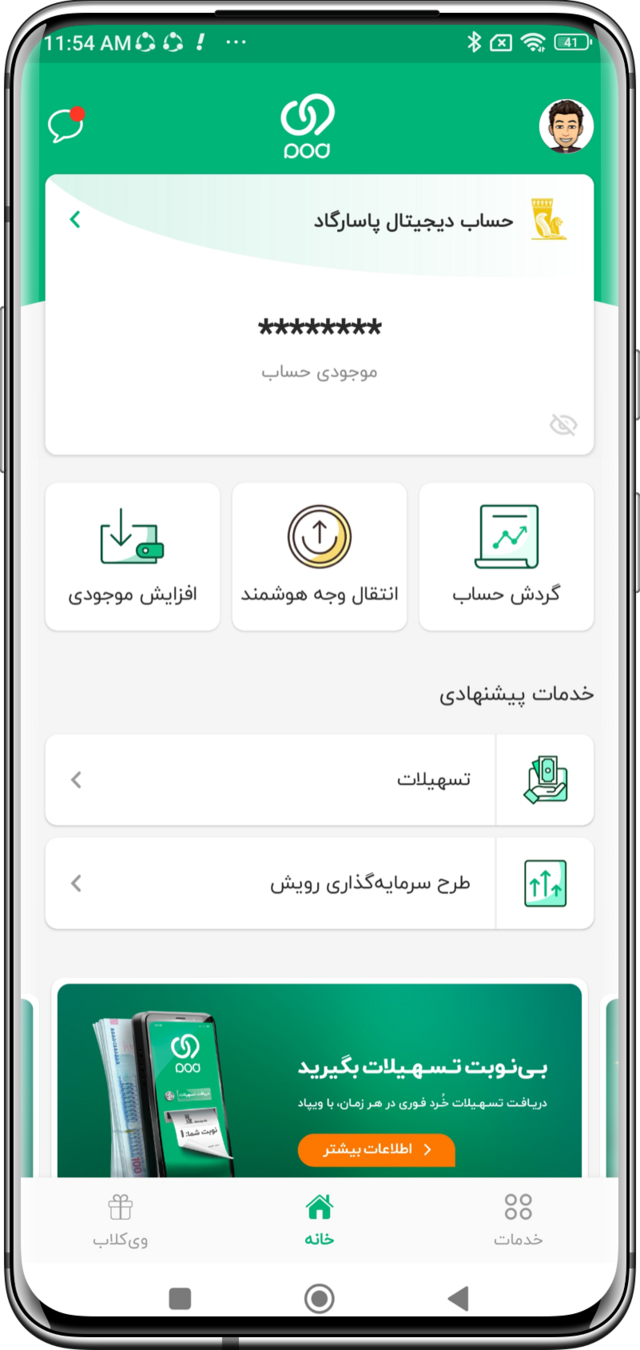Open system recent apps
The height and width of the screenshot is (1350, 640).
(x=180, y=1299)
